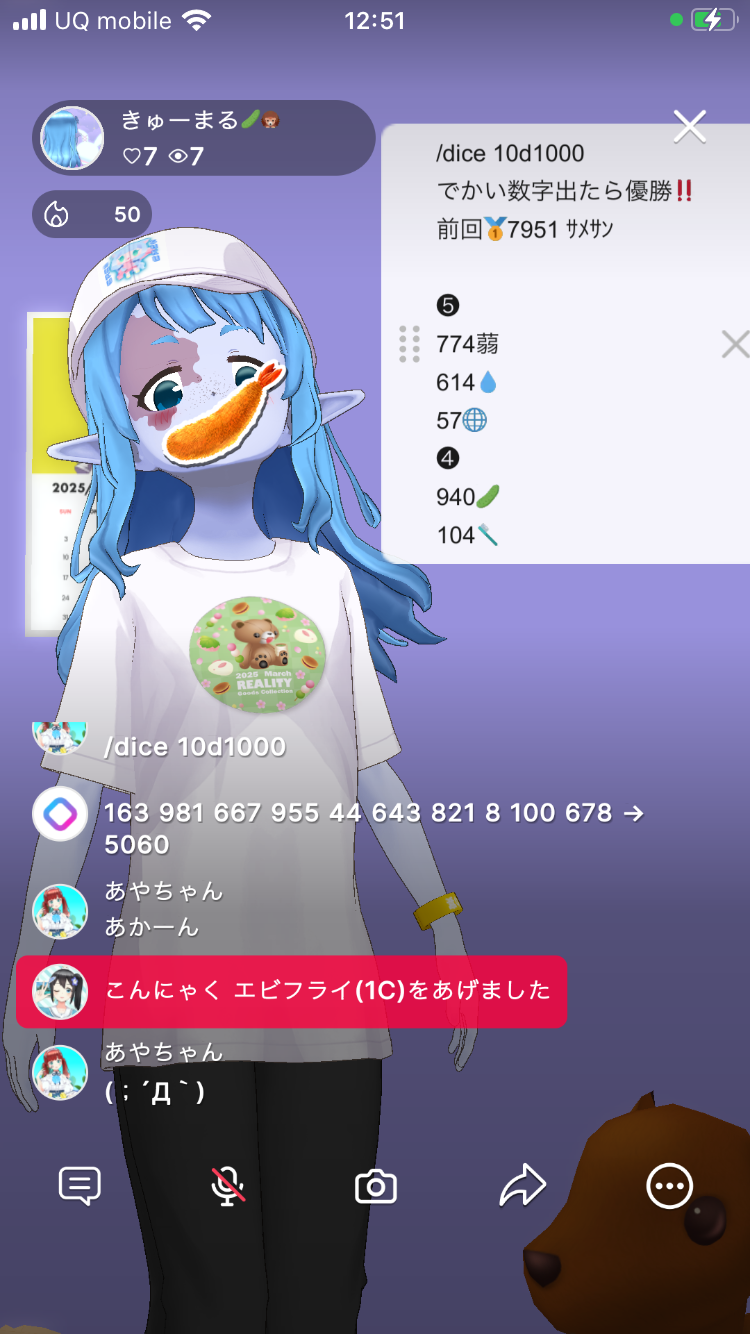Unmute the microphone
The image size is (750, 1334).
tap(228, 1187)
